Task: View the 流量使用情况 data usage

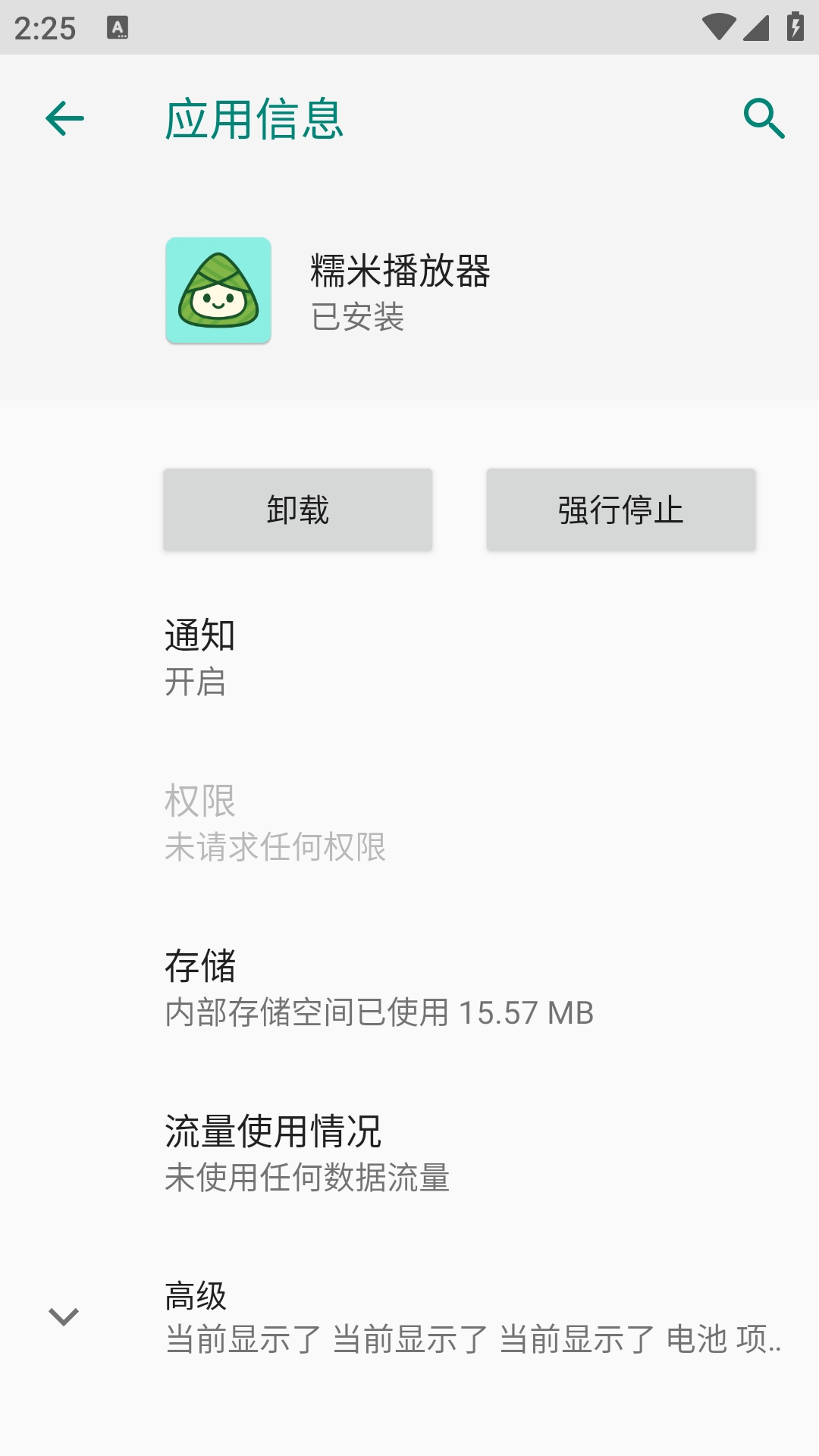Action: click(x=409, y=1153)
